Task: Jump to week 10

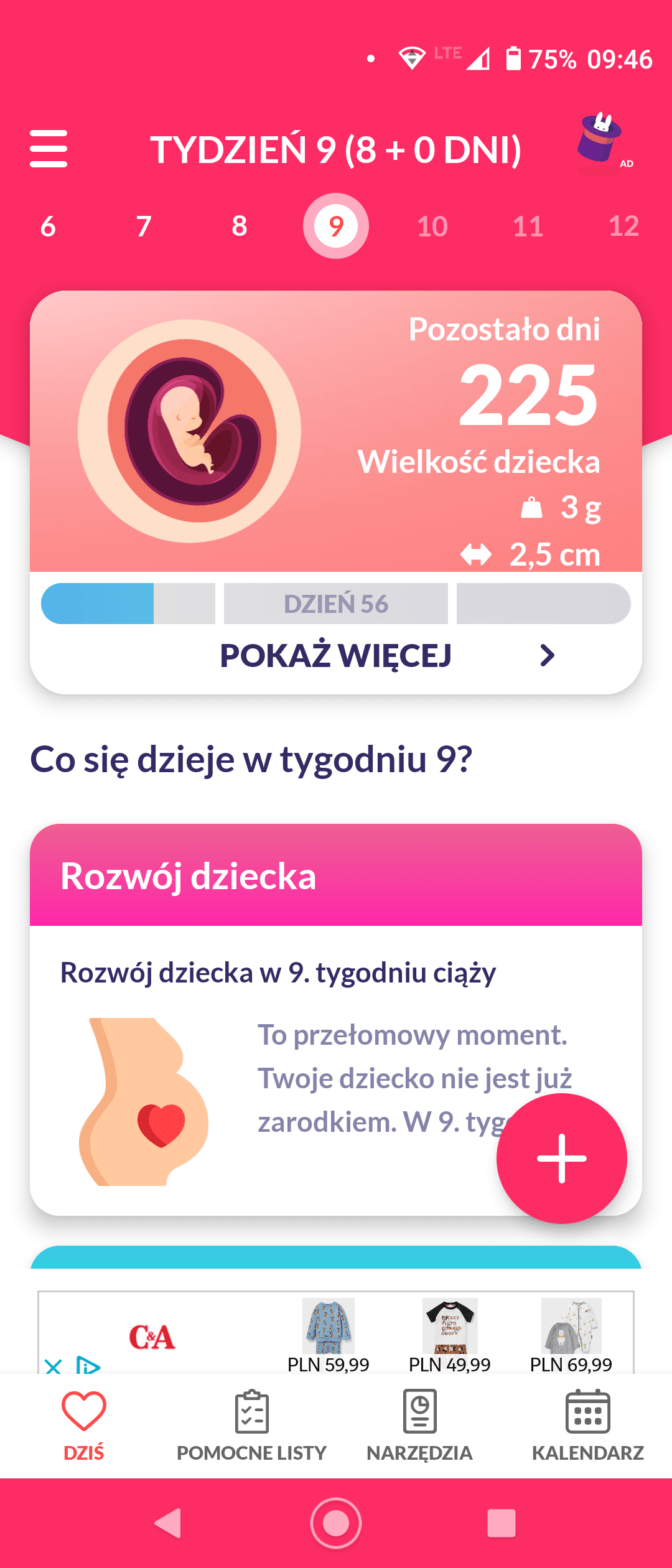Action: click(432, 226)
